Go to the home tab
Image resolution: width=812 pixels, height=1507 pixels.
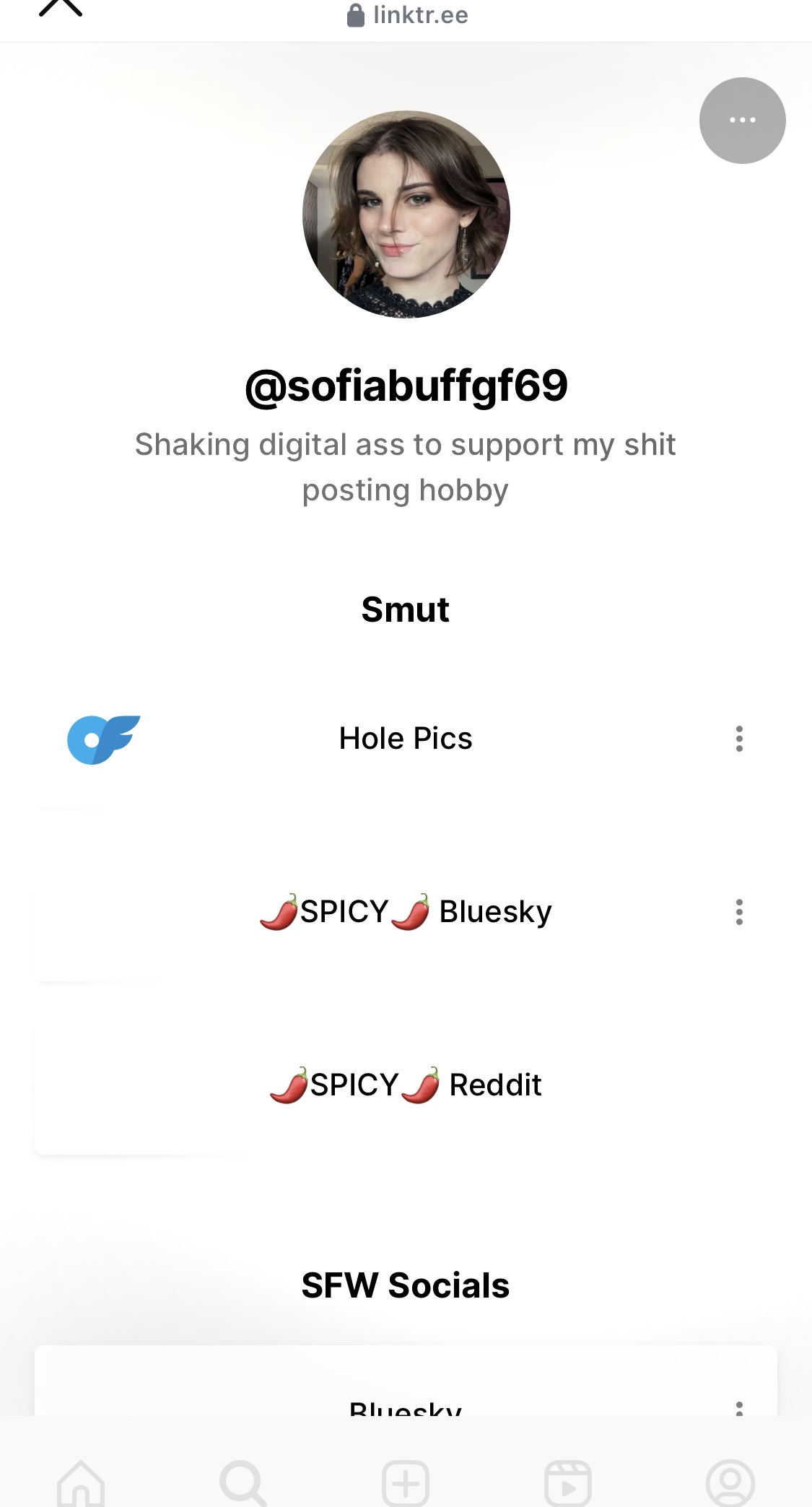click(x=81, y=1483)
